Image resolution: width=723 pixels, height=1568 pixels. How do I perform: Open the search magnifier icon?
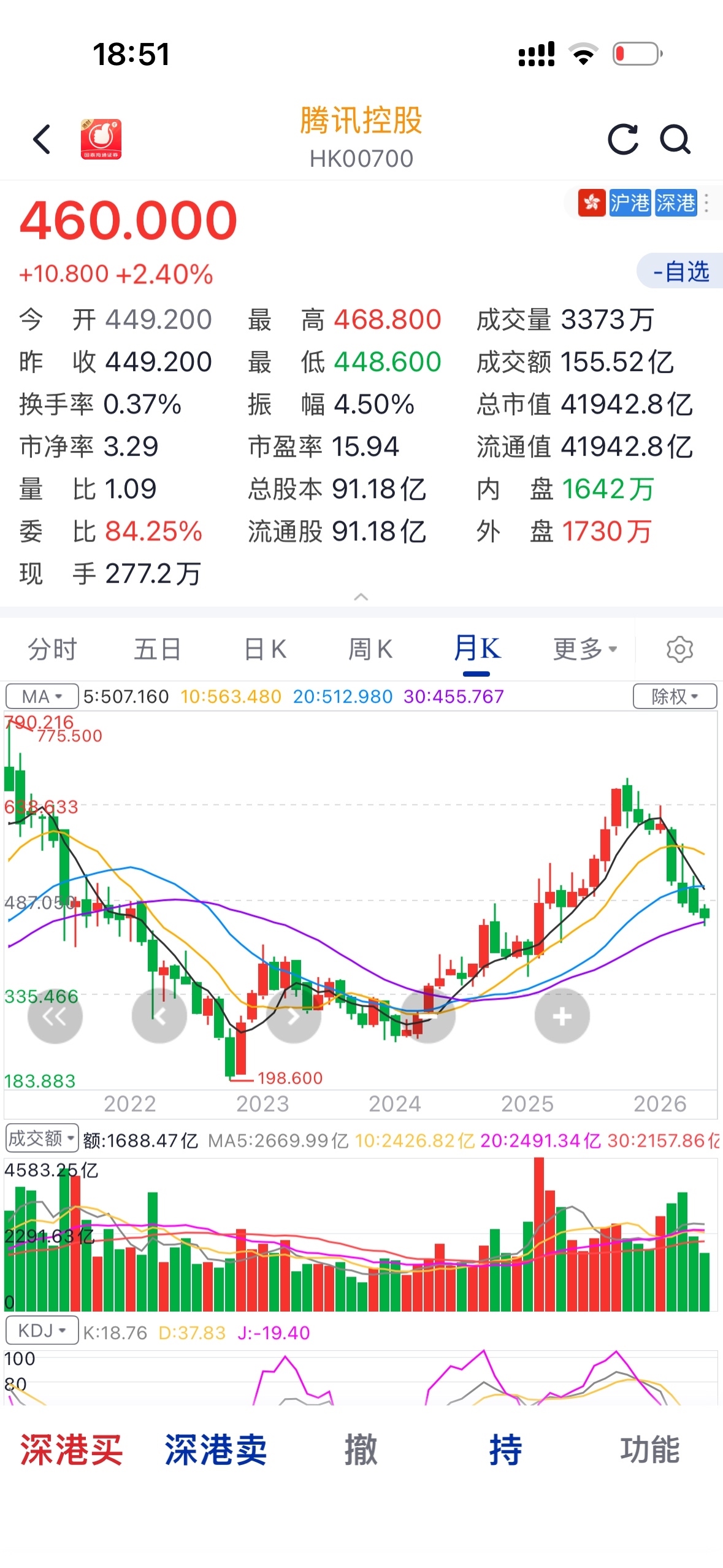tap(675, 139)
